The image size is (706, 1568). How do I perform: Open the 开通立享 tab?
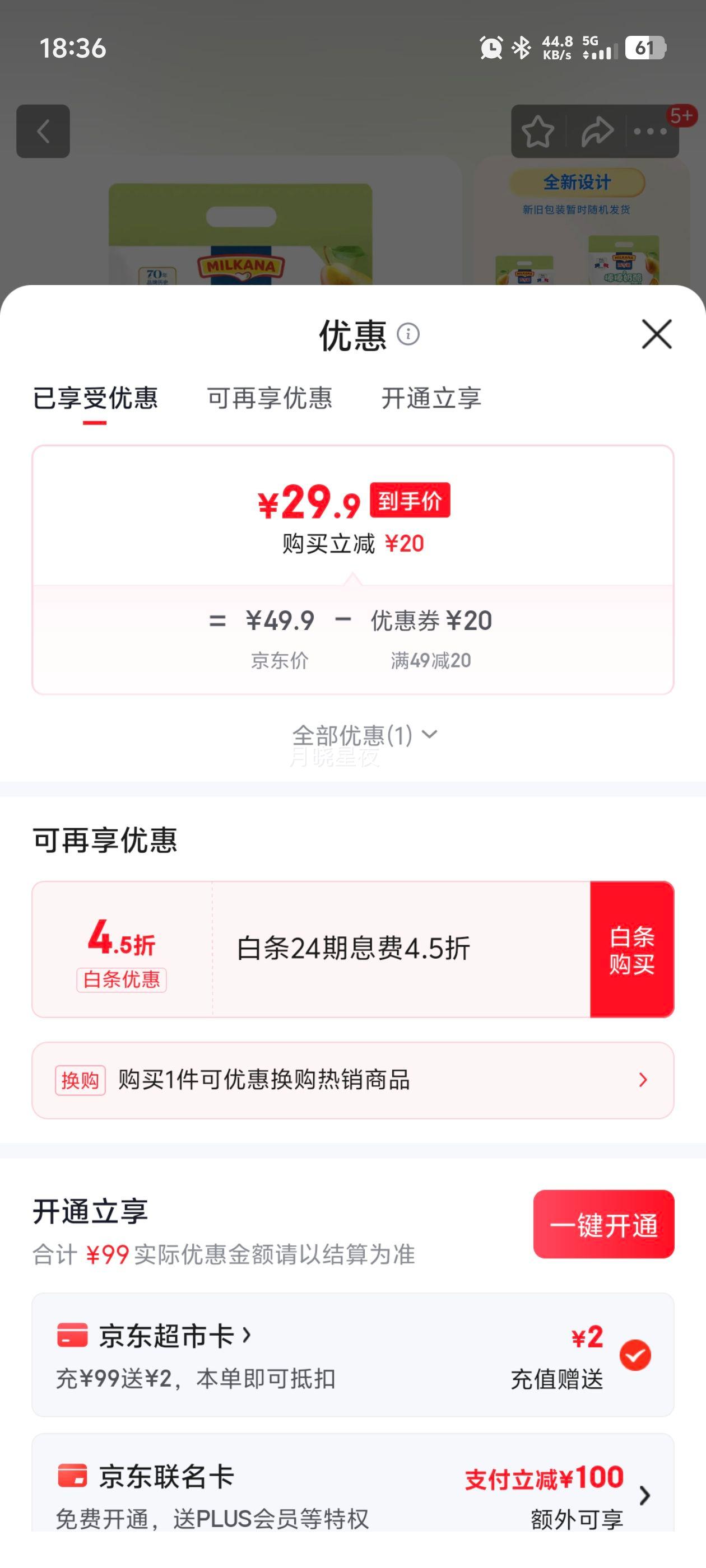(432, 399)
